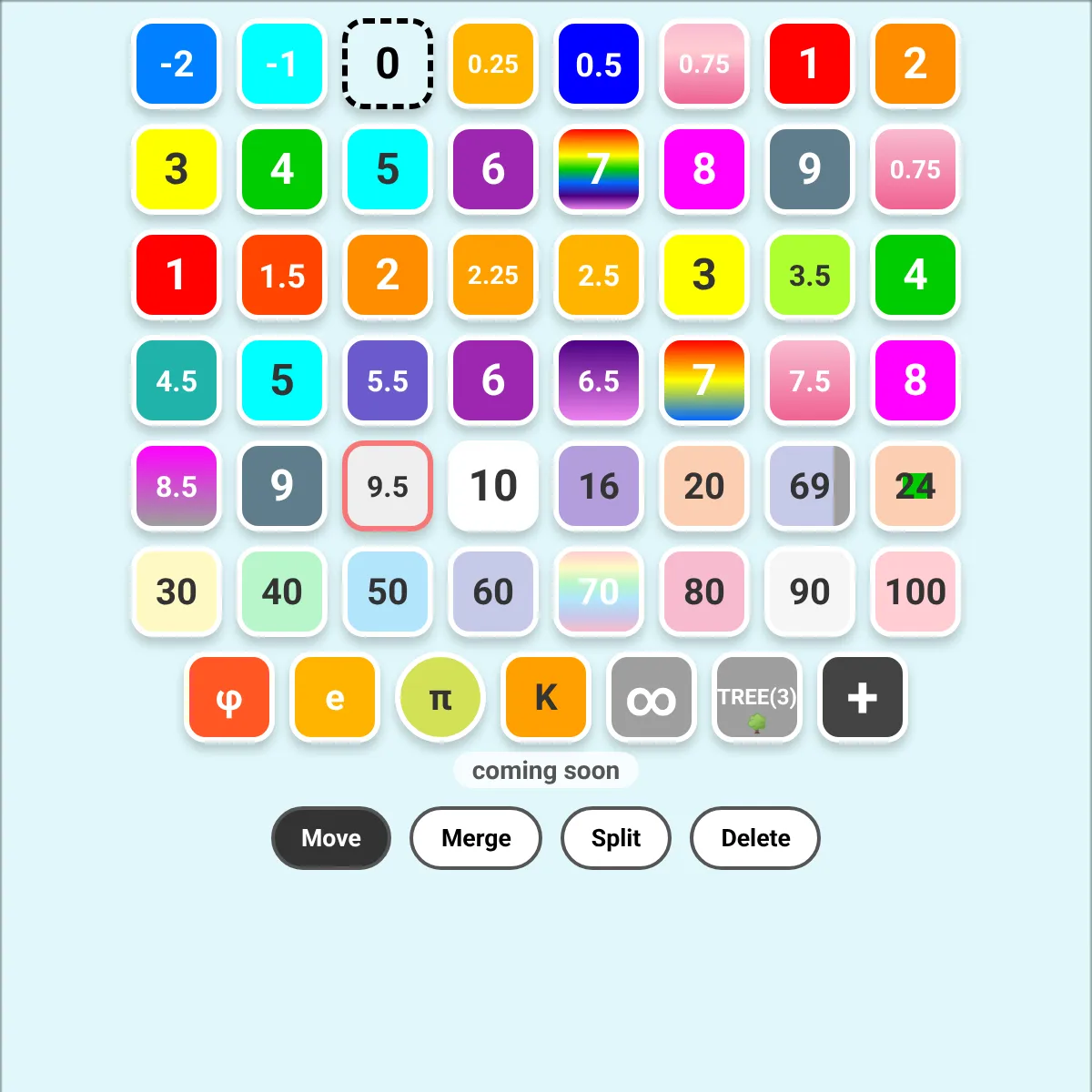Pick the -2 blue tile
Screen dimensions: 1092x1092
click(x=177, y=64)
